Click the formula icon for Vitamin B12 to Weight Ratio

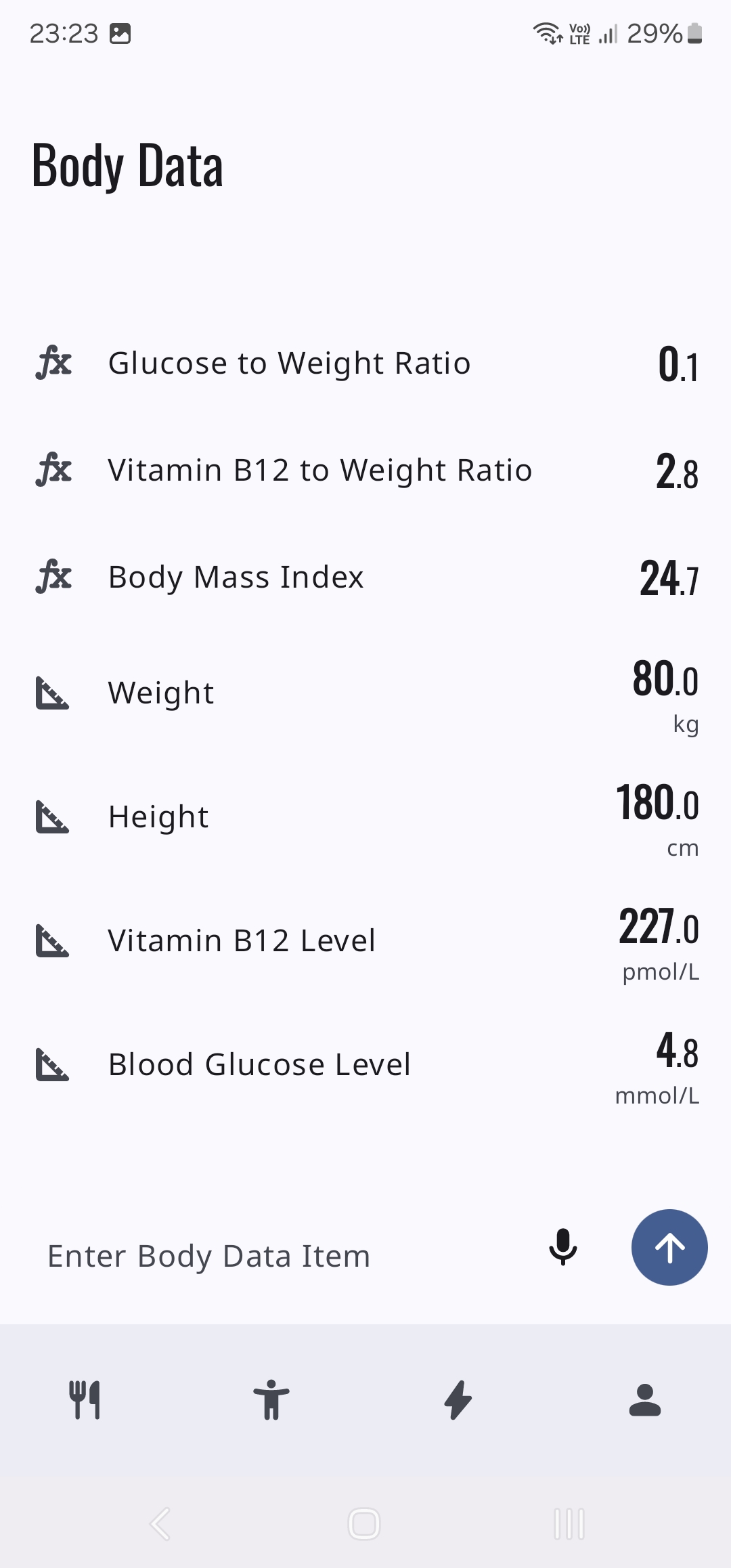(x=54, y=470)
